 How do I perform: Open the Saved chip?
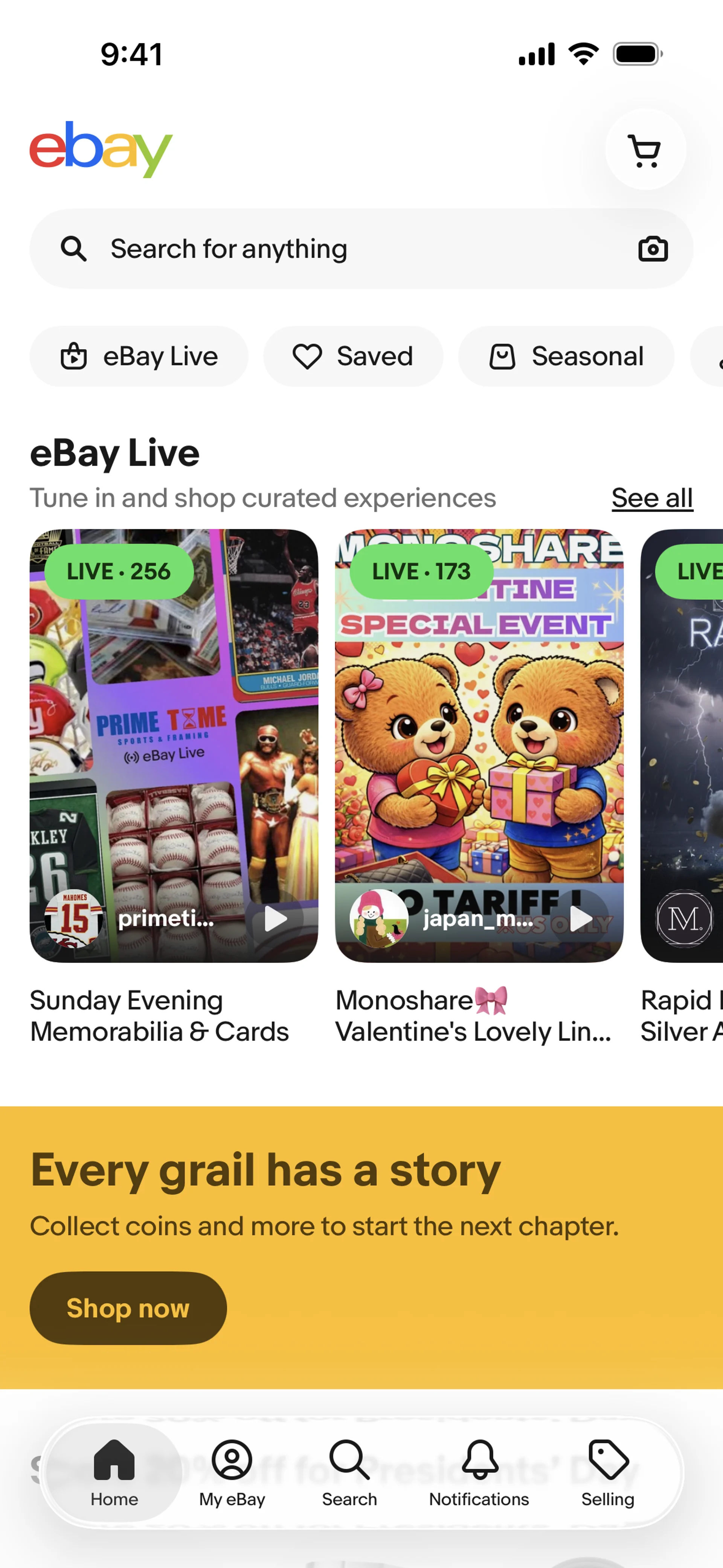coord(353,356)
